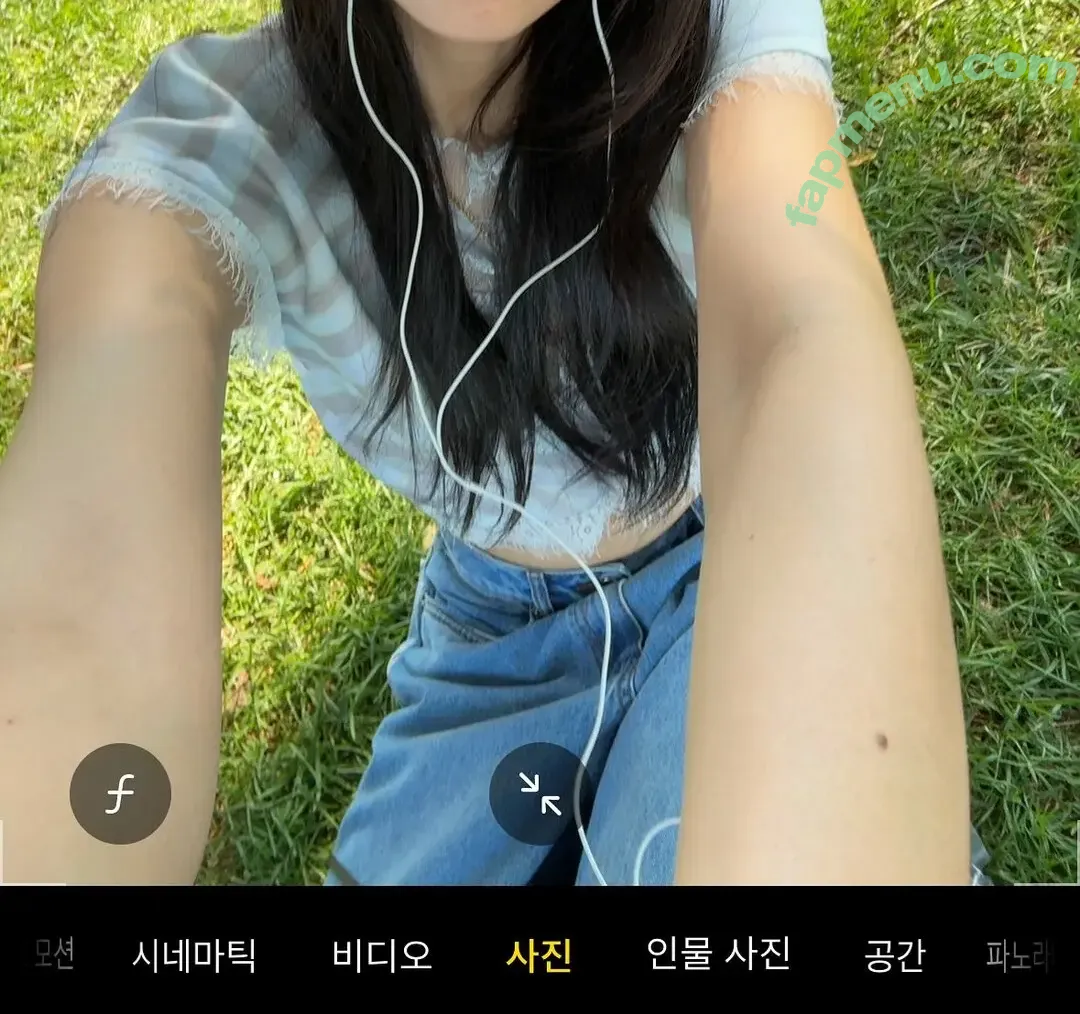Image resolution: width=1080 pixels, height=1014 pixels.
Task: Choose the 공간 capture mode
Action: 894,956
